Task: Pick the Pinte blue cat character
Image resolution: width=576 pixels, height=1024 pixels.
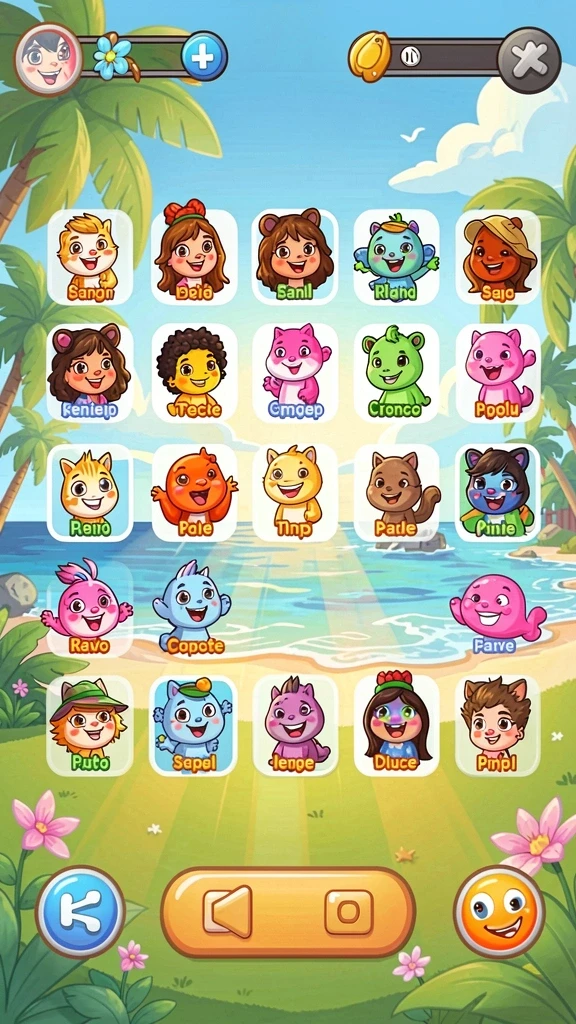Action: (x=498, y=493)
